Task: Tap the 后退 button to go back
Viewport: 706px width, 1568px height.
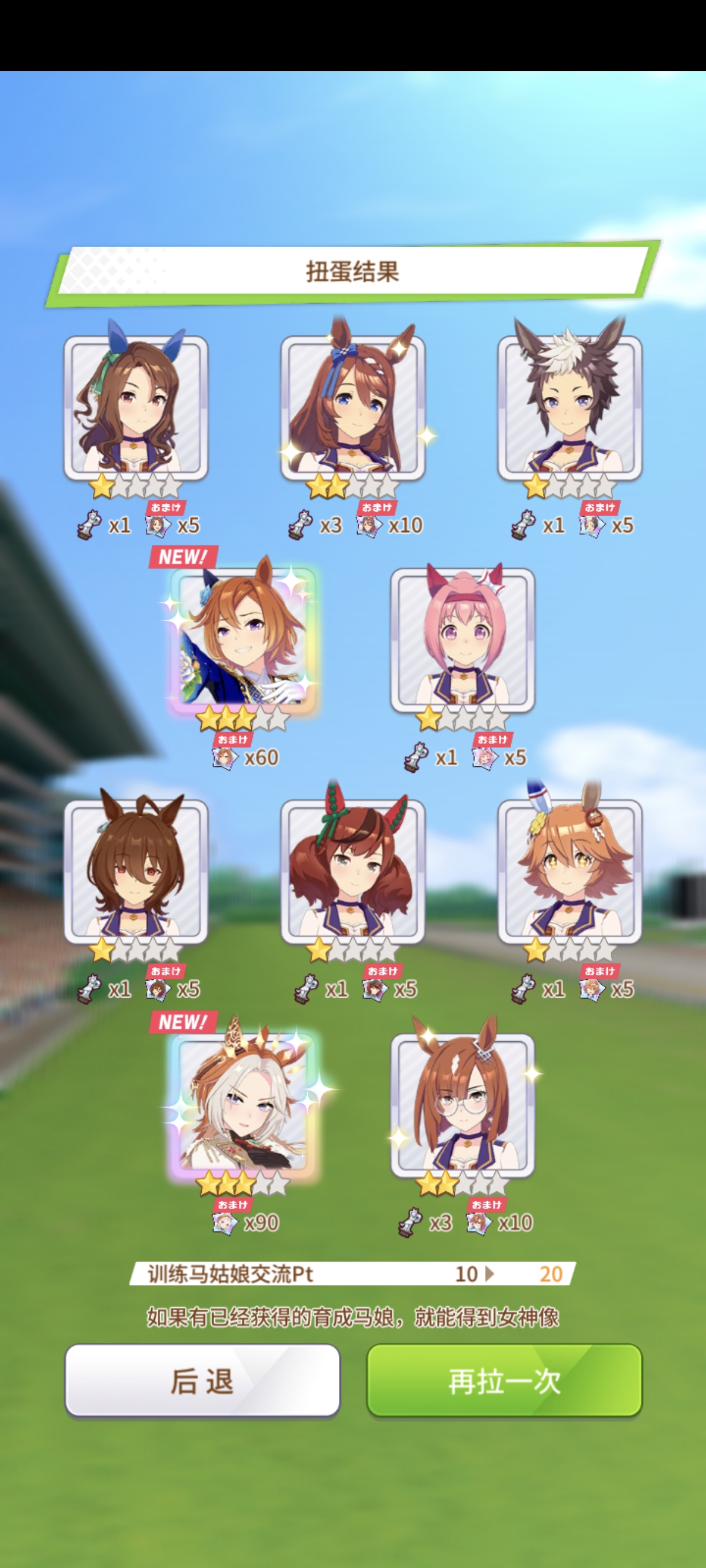Action: (202, 1380)
